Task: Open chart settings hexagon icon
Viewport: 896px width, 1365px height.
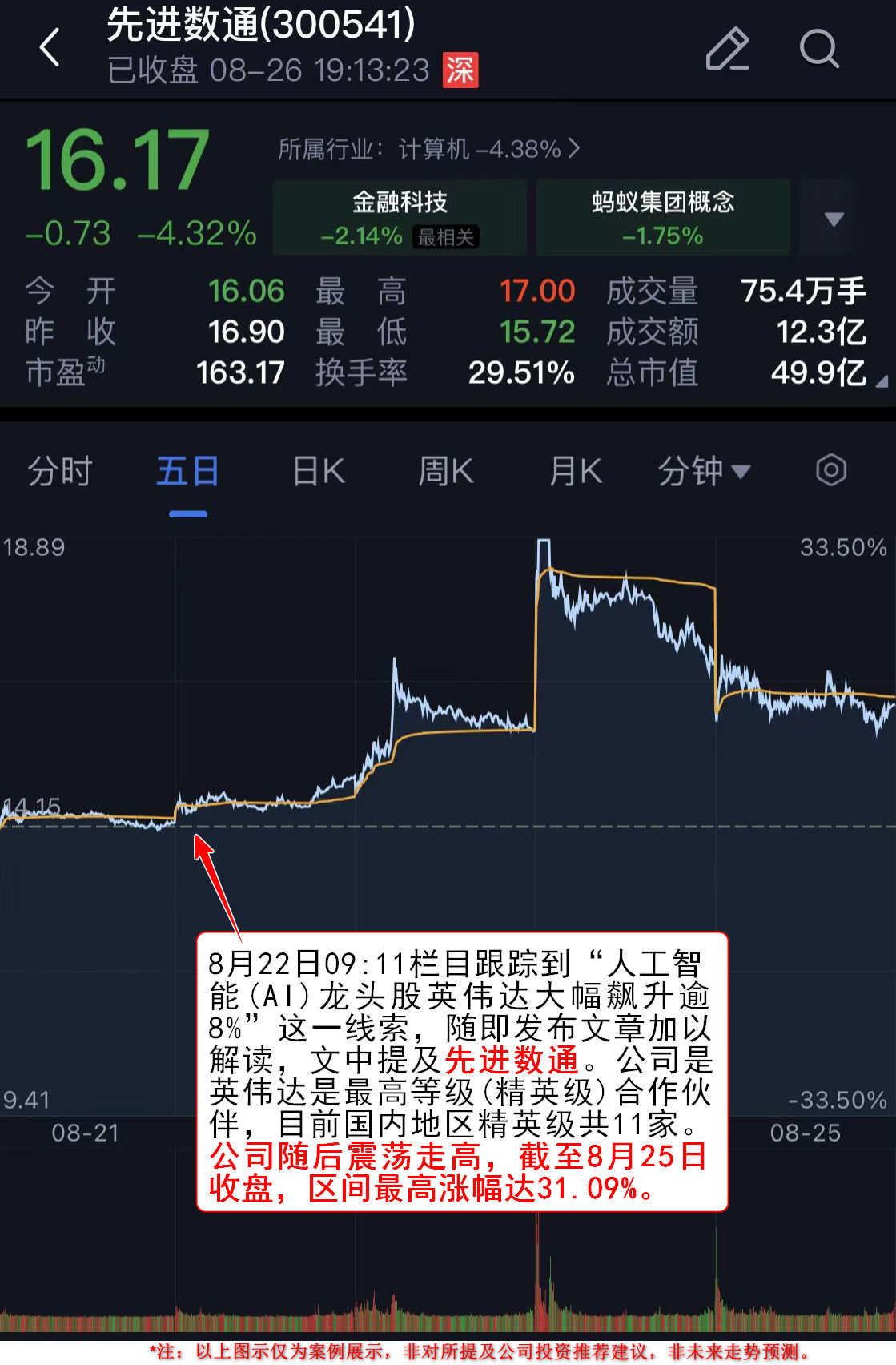Action: pos(830,470)
